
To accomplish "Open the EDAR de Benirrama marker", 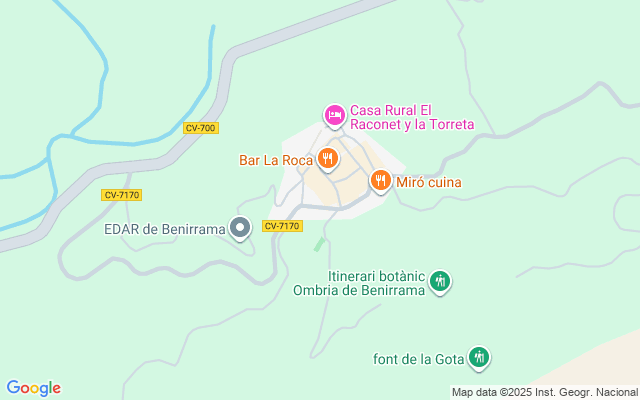I will (x=240, y=229).
